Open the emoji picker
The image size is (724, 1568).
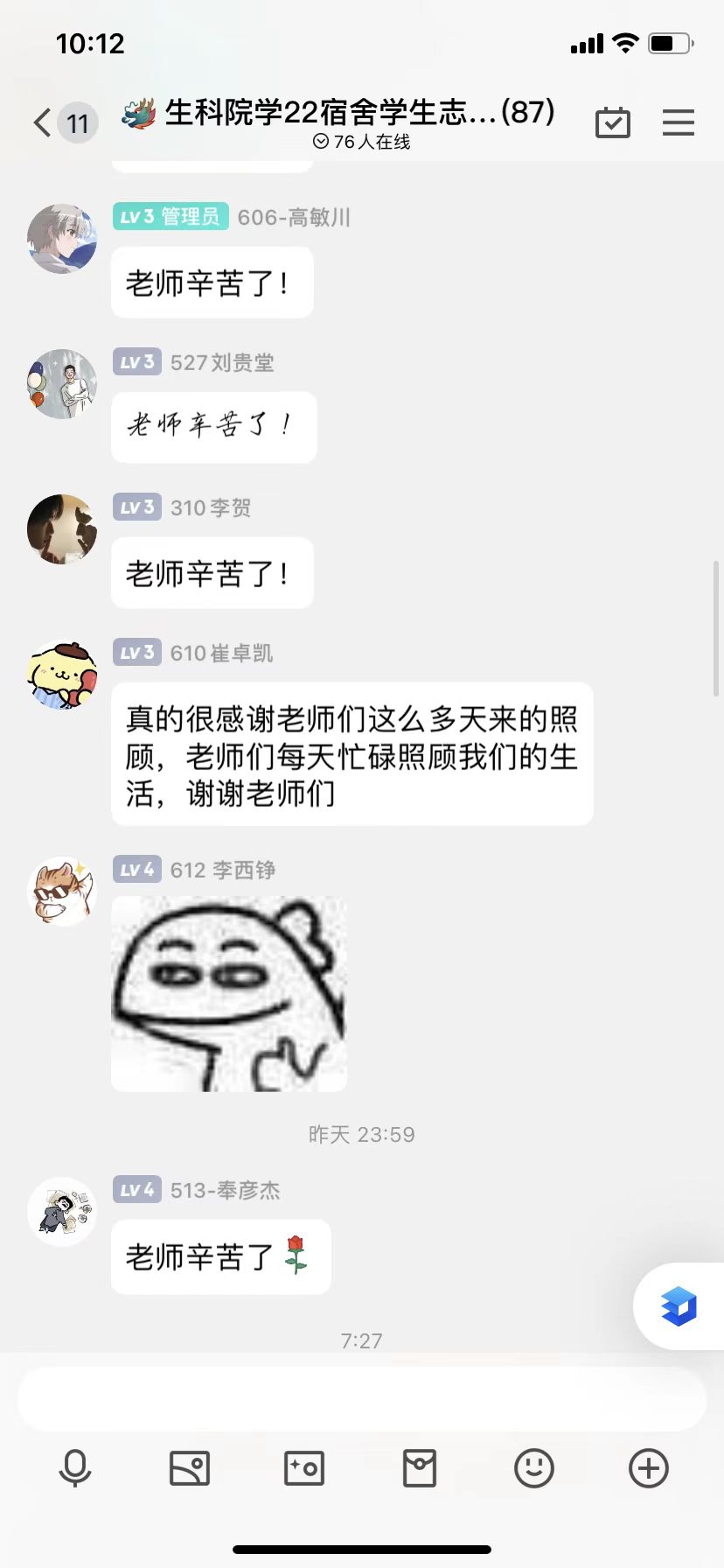tap(533, 1467)
